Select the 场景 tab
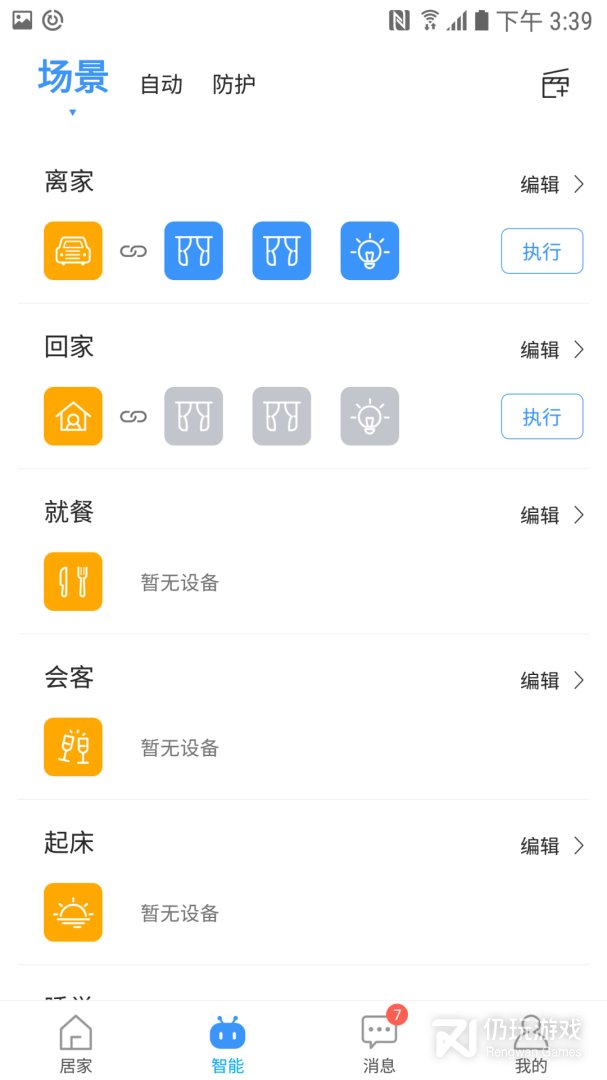The height and width of the screenshot is (1080, 607). (73, 79)
